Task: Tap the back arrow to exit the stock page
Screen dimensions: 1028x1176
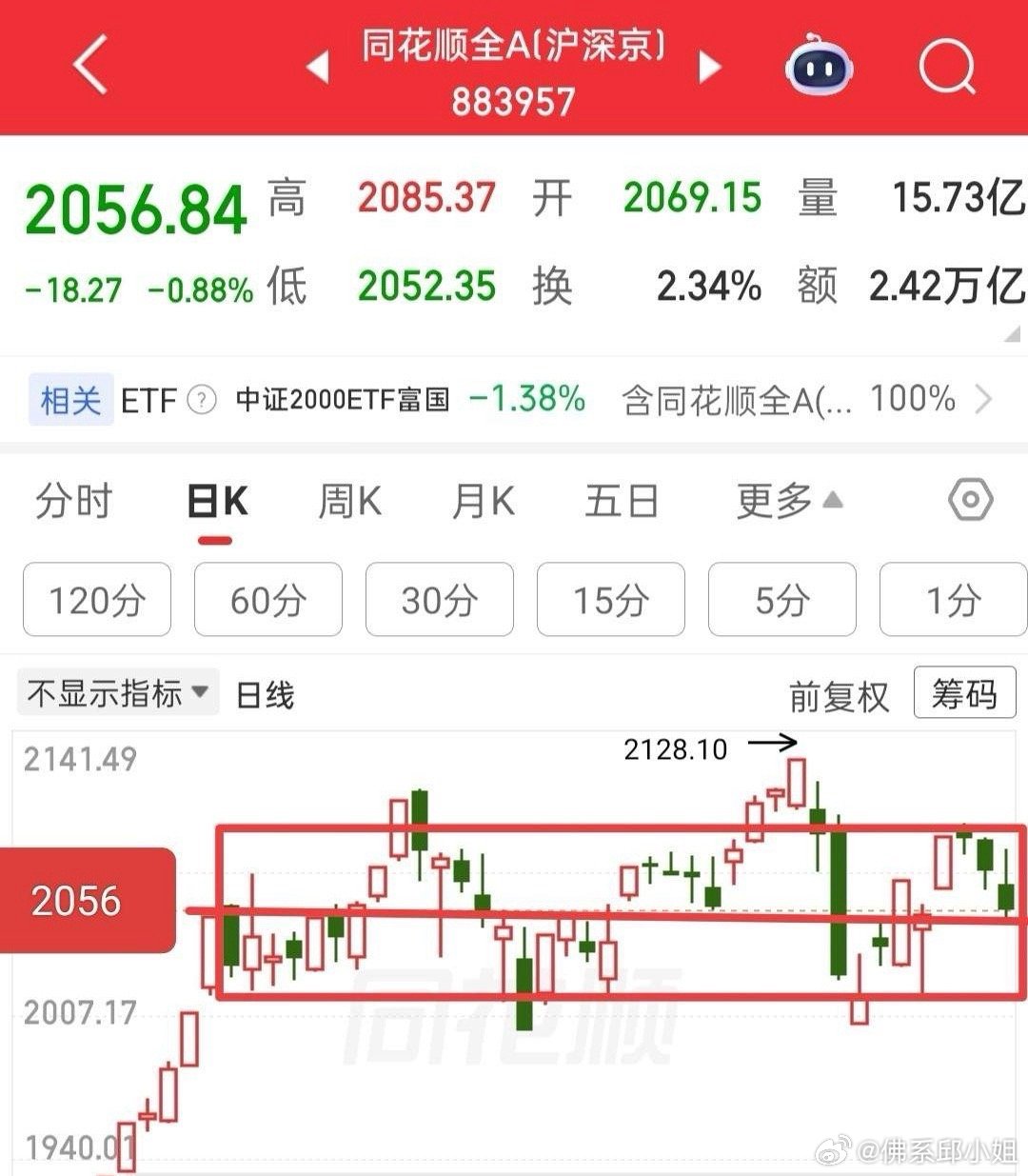Action: click(x=90, y=65)
